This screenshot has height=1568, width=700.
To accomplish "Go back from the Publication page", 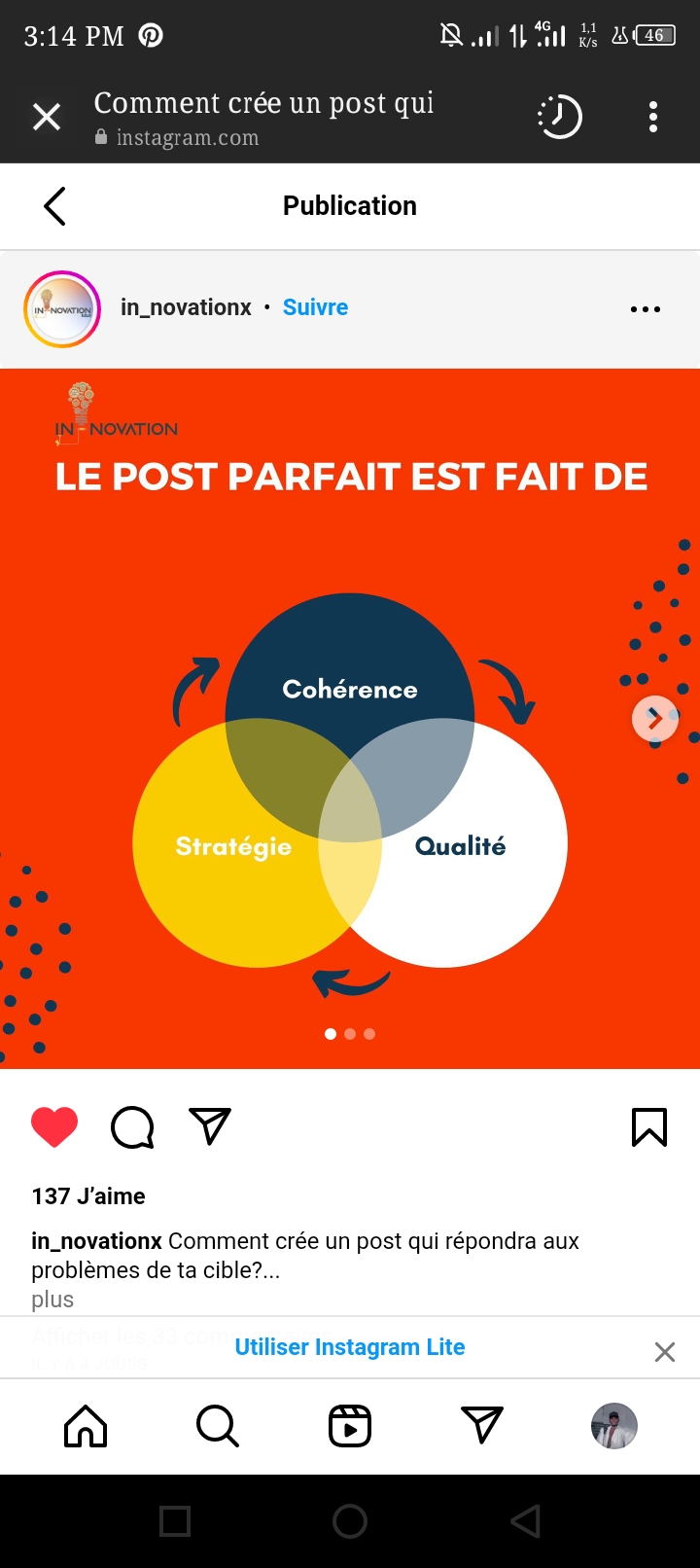I will tap(55, 206).
